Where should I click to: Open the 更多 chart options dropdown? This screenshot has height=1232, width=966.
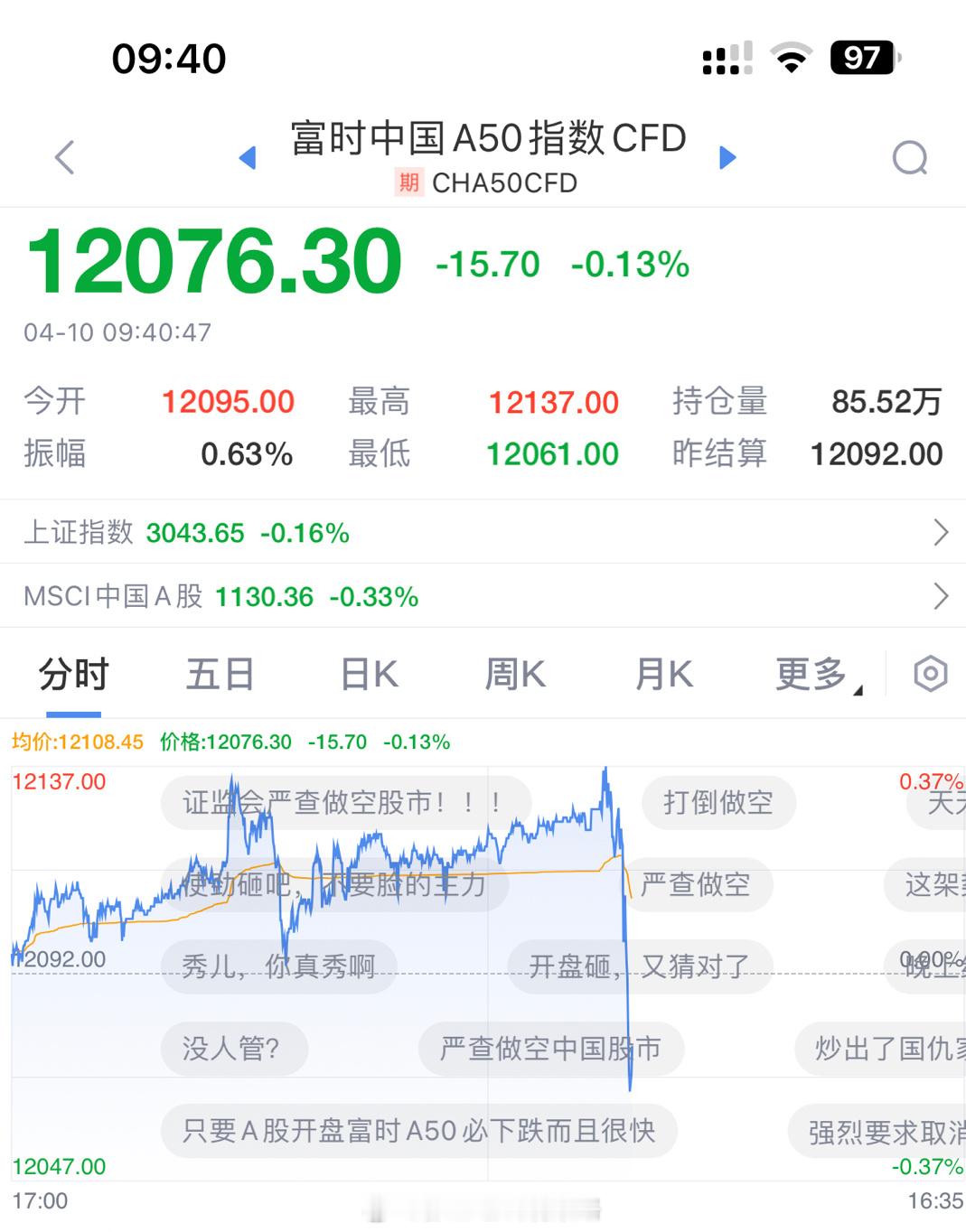point(811,673)
